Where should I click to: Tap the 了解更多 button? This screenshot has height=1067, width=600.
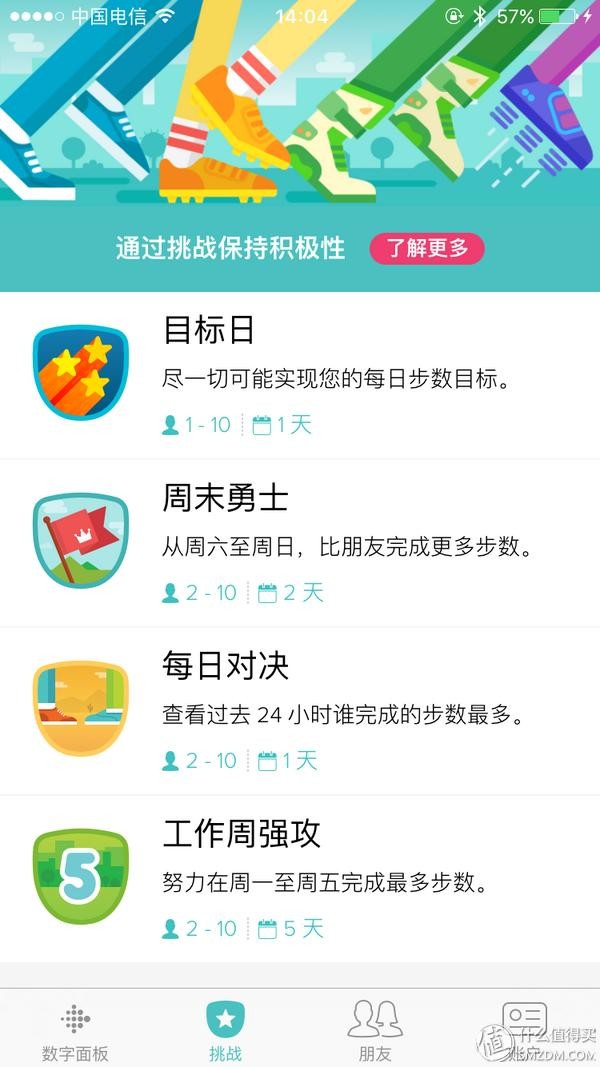(x=427, y=249)
